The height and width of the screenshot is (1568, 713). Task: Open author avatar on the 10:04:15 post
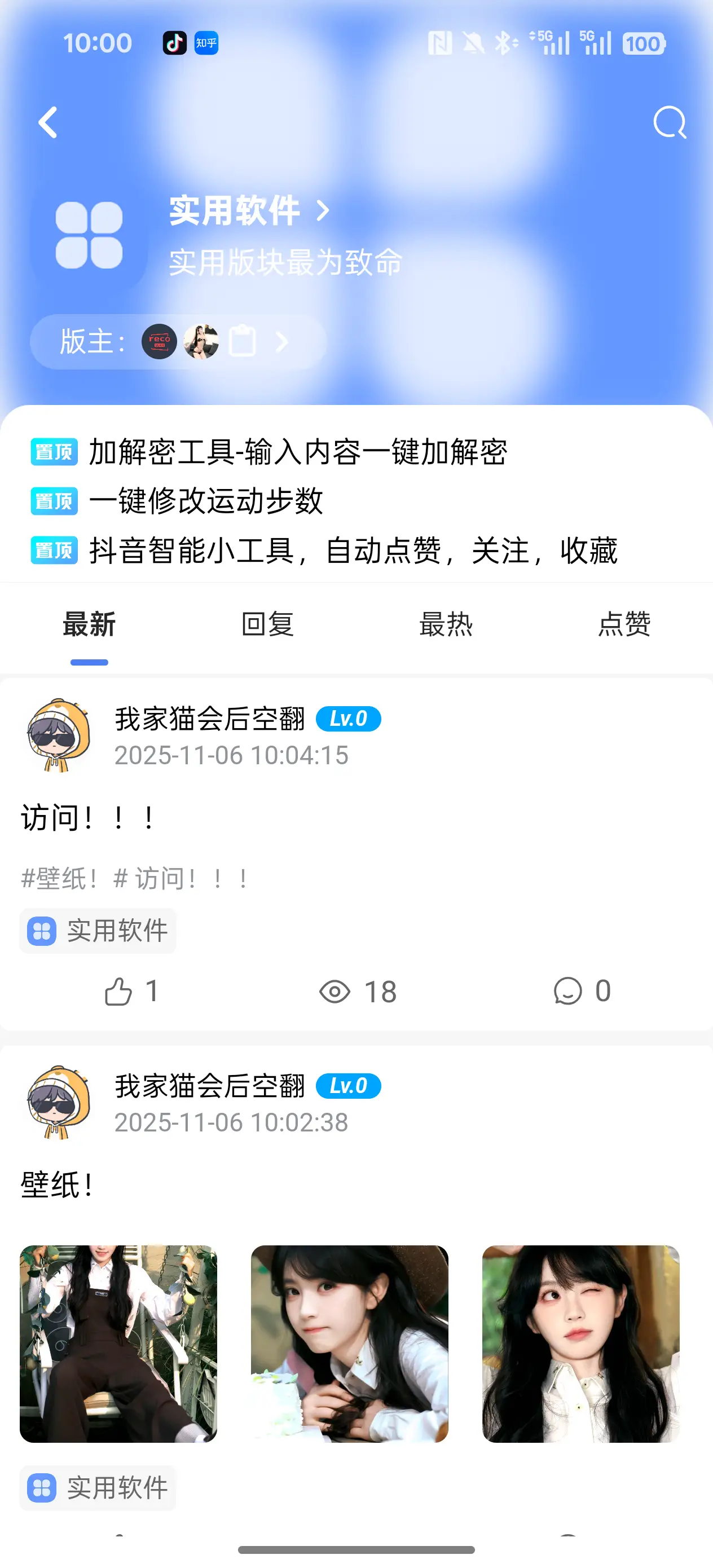point(59,735)
